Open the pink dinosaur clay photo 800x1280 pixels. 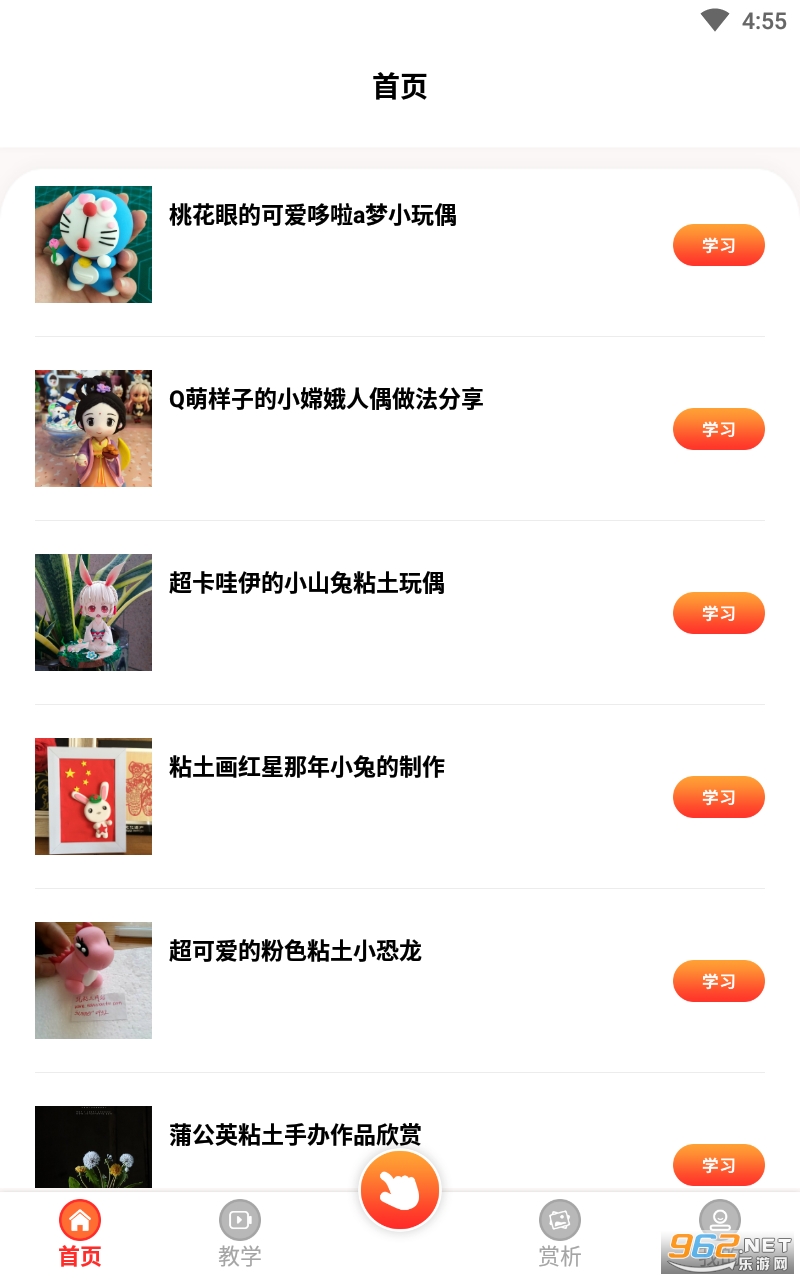click(x=93, y=980)
